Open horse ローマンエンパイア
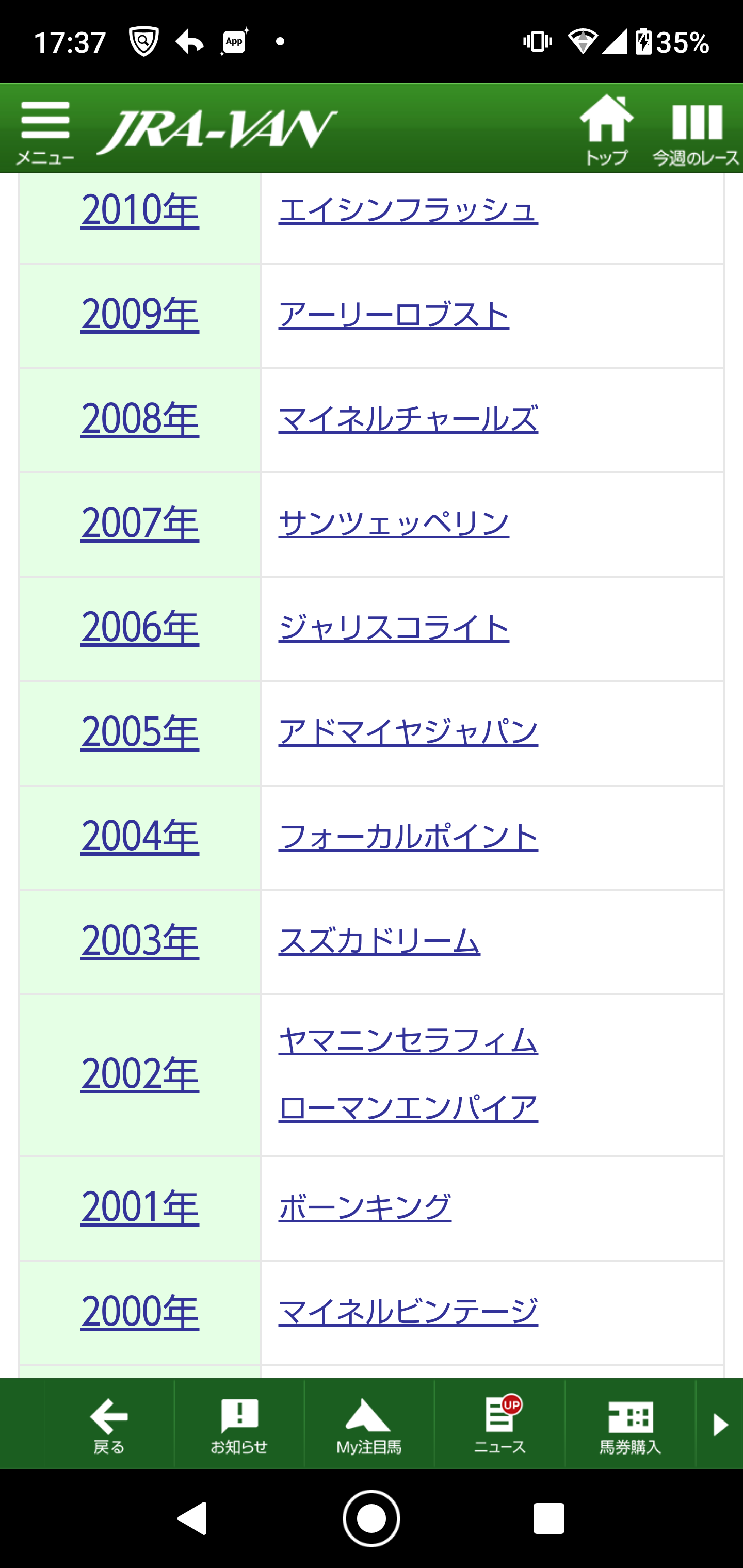 [408, 1108]
